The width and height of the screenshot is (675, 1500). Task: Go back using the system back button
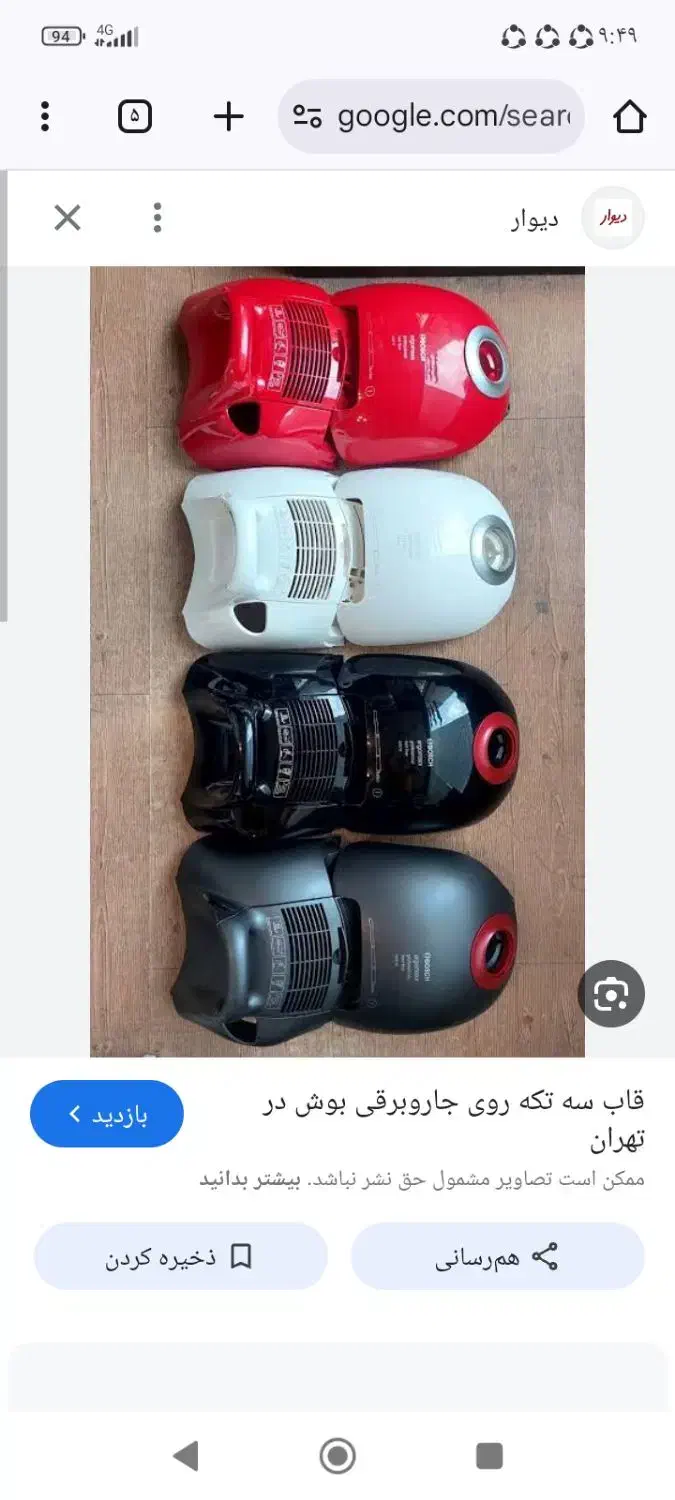click(185, 1456)
